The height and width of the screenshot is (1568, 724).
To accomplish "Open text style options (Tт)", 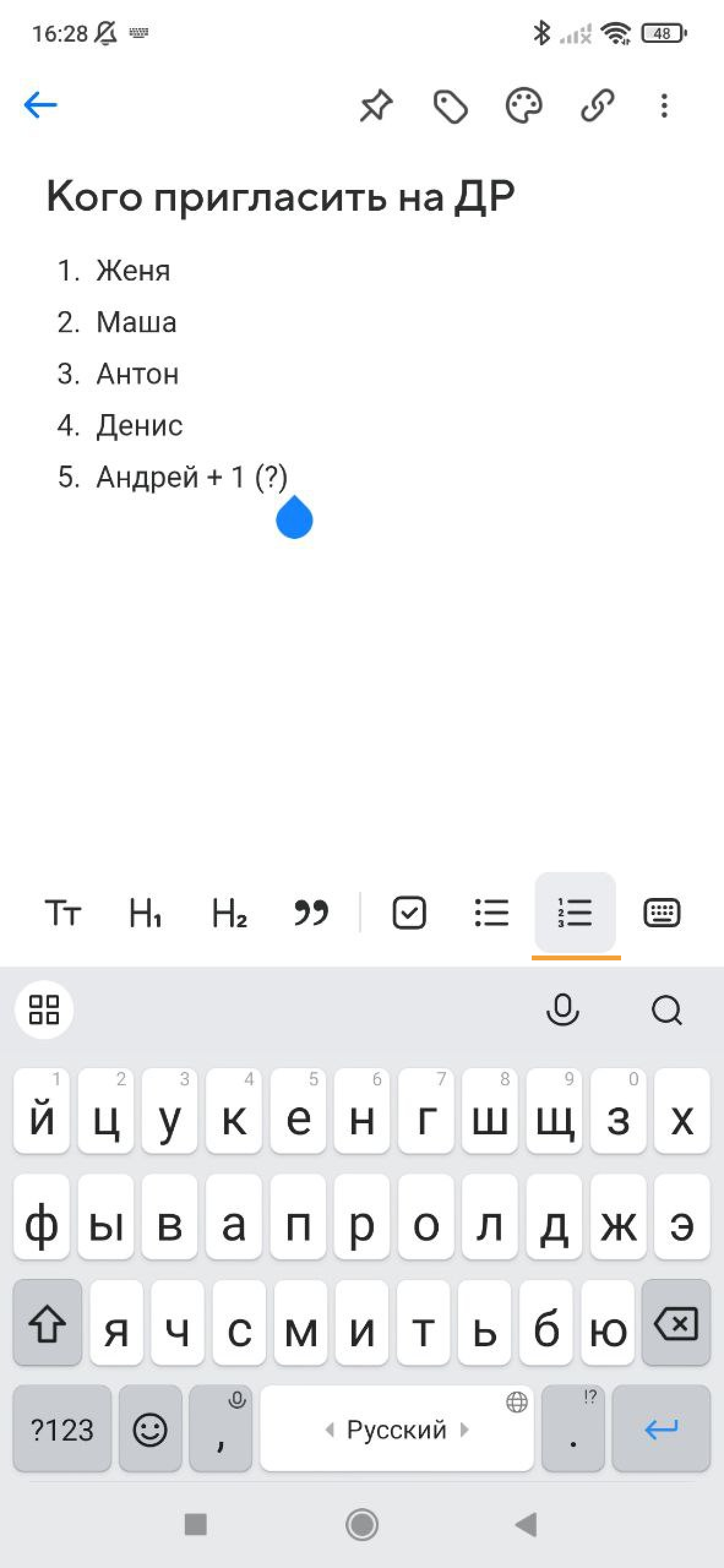I will 62,913.
